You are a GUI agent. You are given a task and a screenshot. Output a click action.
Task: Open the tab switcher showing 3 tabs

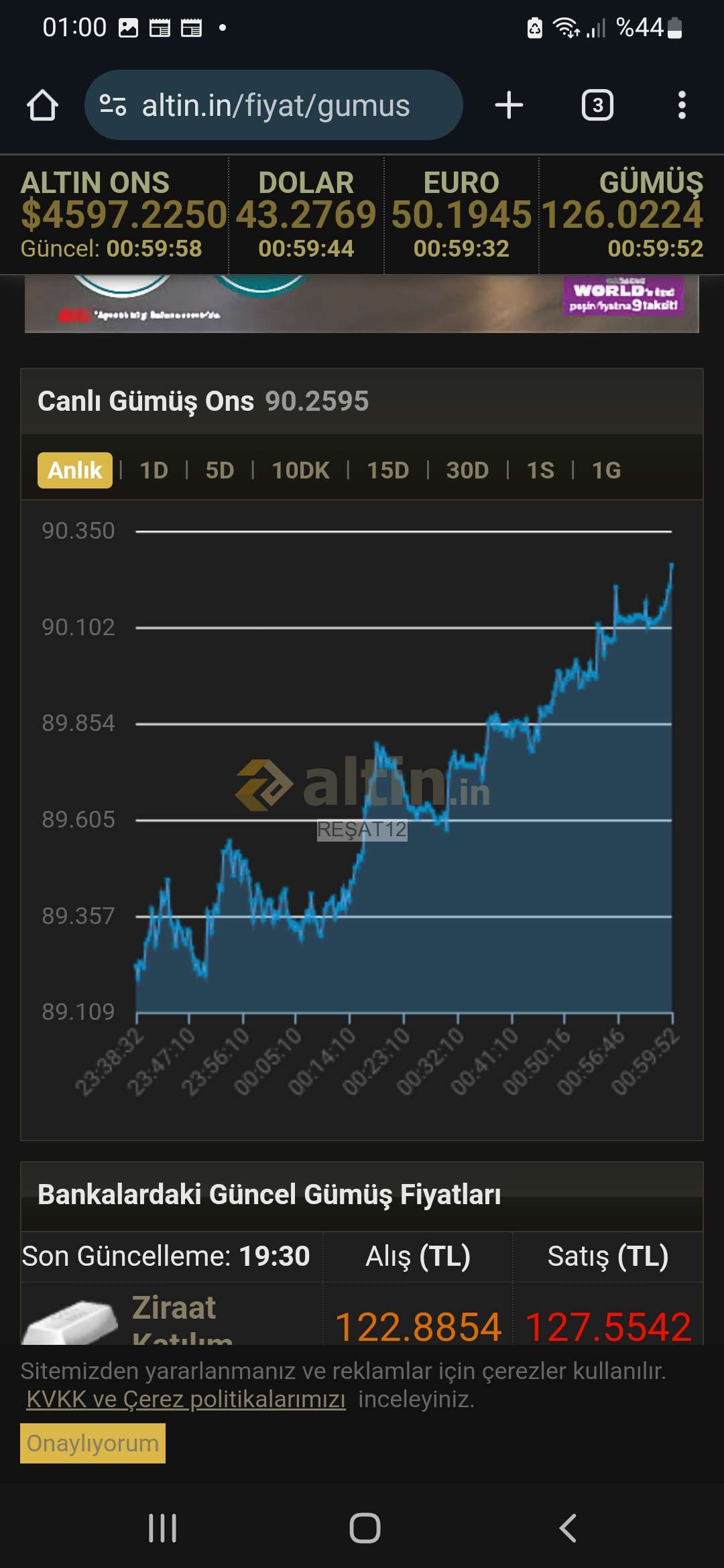pyautogui.click(x=597, y=105)
